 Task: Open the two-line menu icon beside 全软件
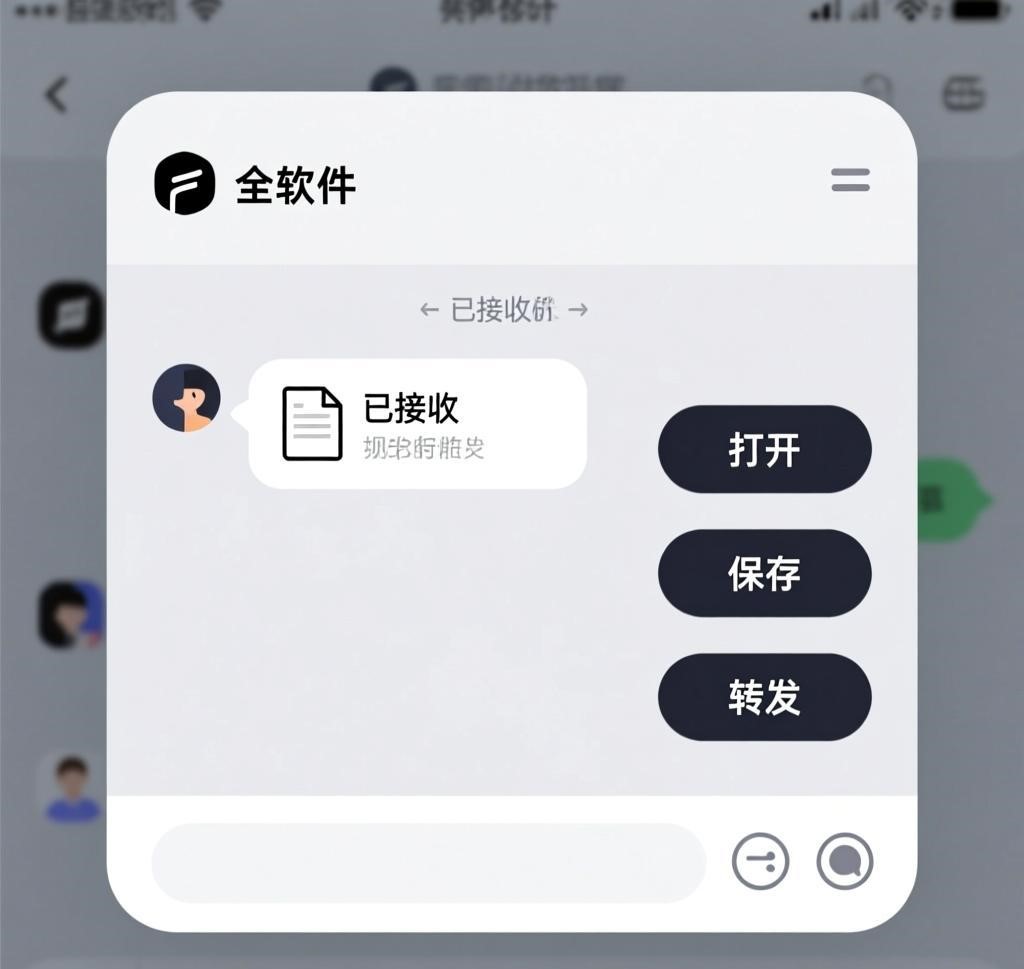[850, 180]
